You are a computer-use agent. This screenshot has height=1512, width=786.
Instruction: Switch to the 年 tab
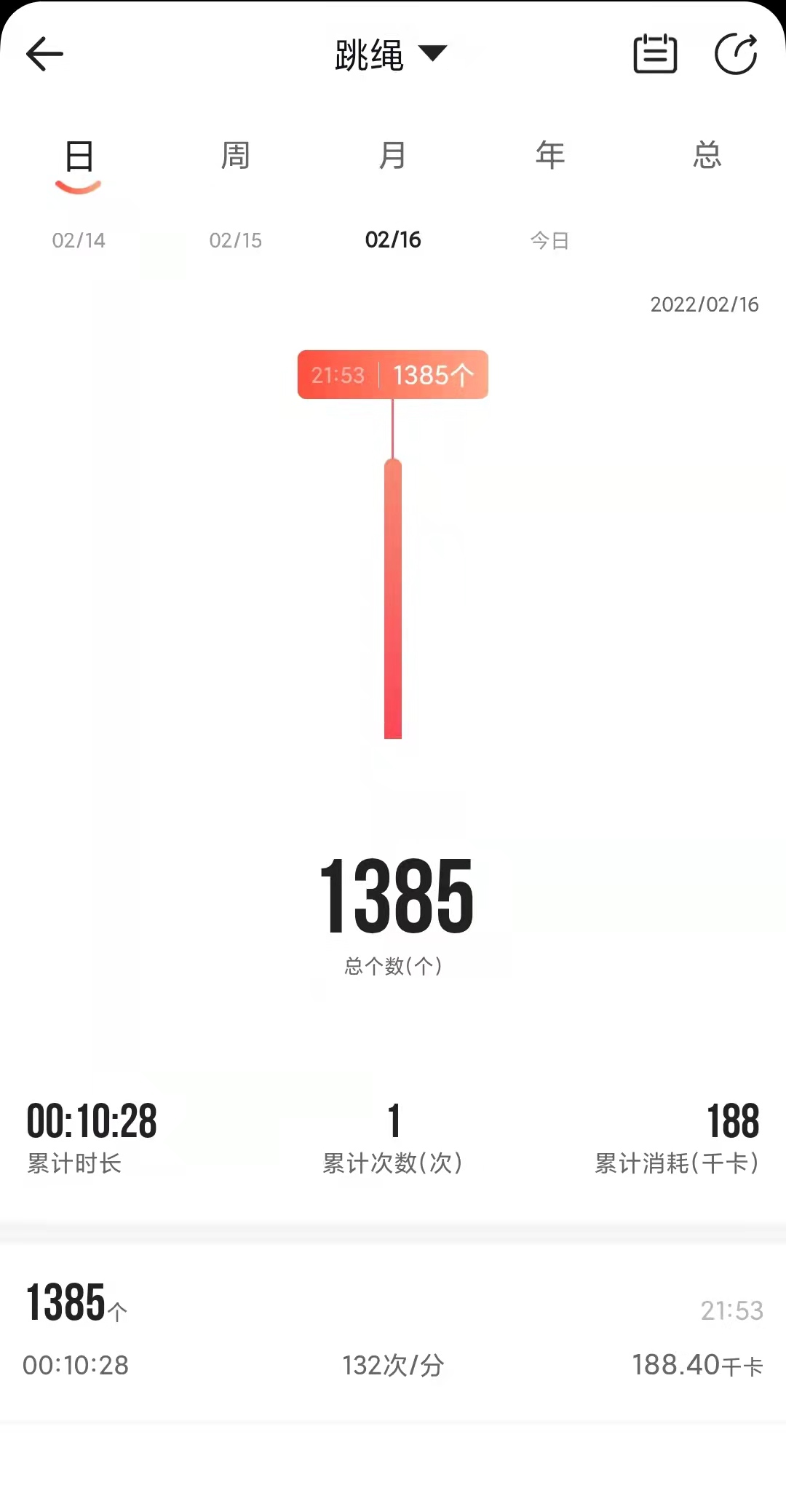click(x=550, y=155)
